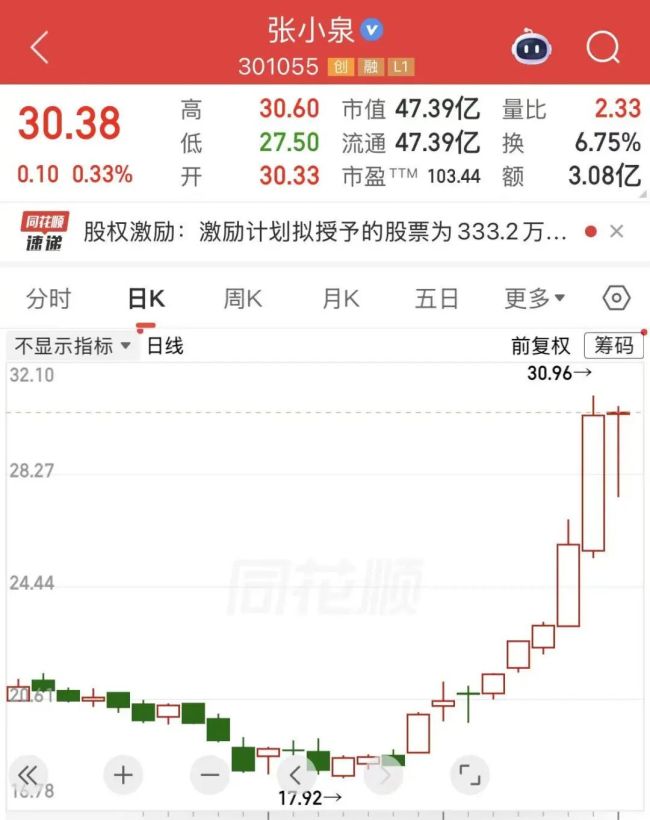Zoom out the K-line chart with minus

point(209,774)
